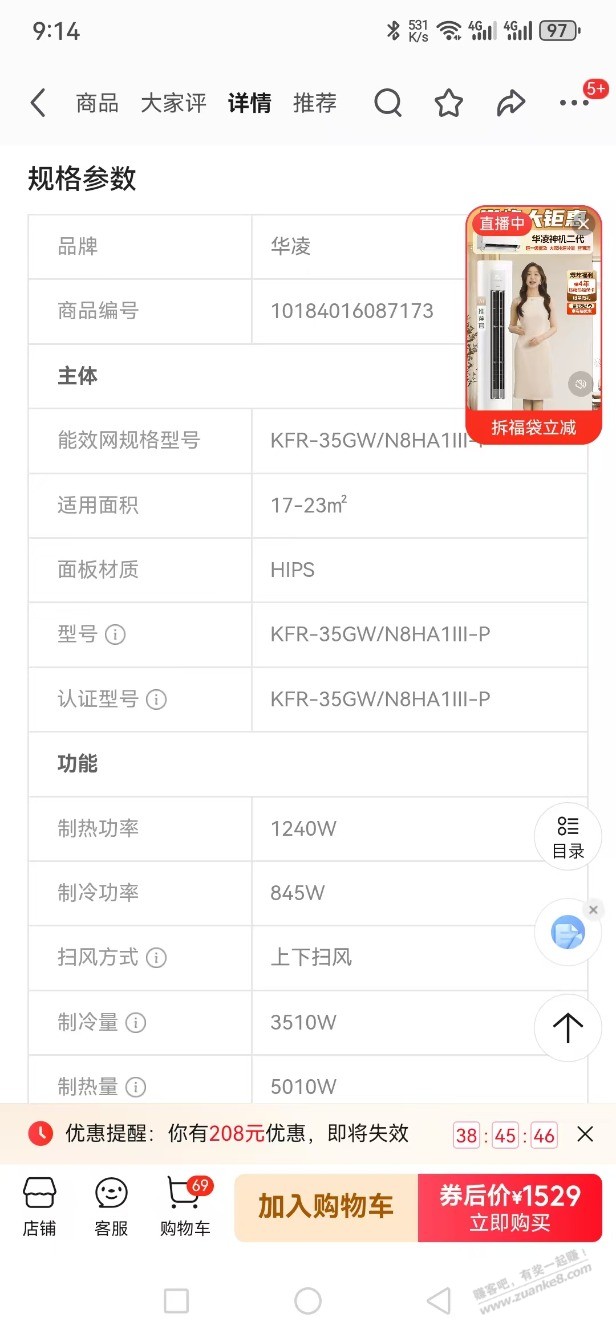Dismiss the 优惠提醒 banner
This screenshot has height=1334, width=616.
[x=586, y=1134]
